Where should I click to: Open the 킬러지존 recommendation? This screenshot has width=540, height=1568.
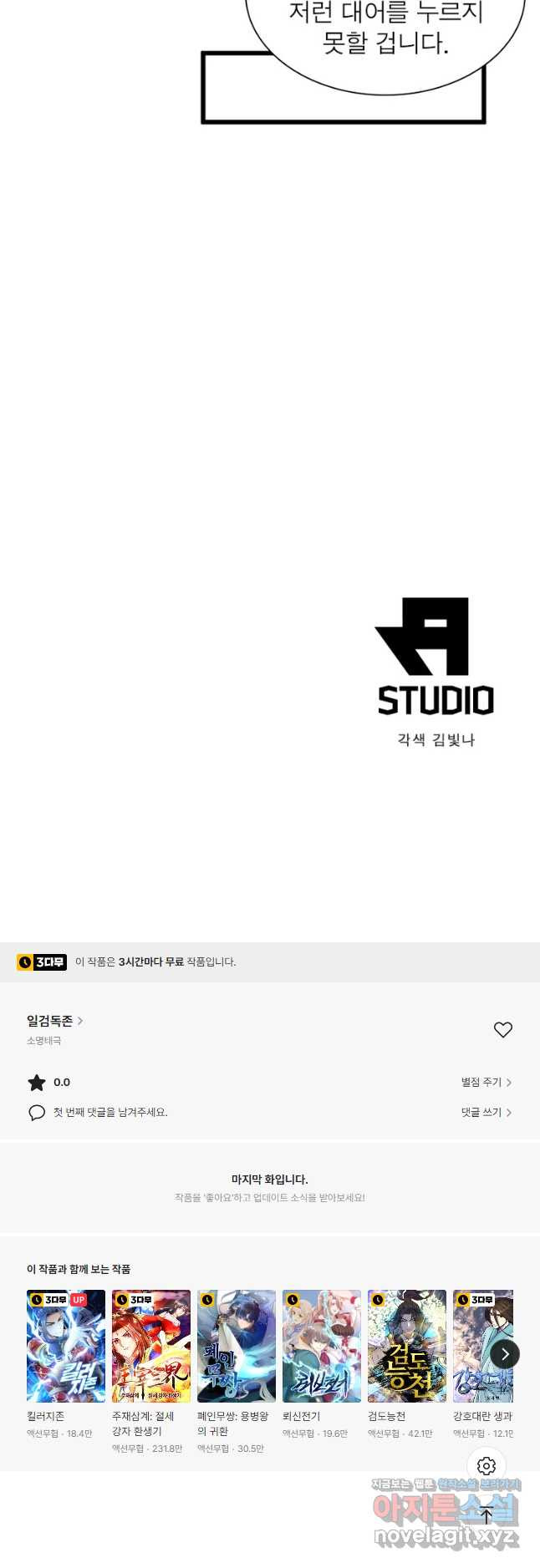(66, 1346)
